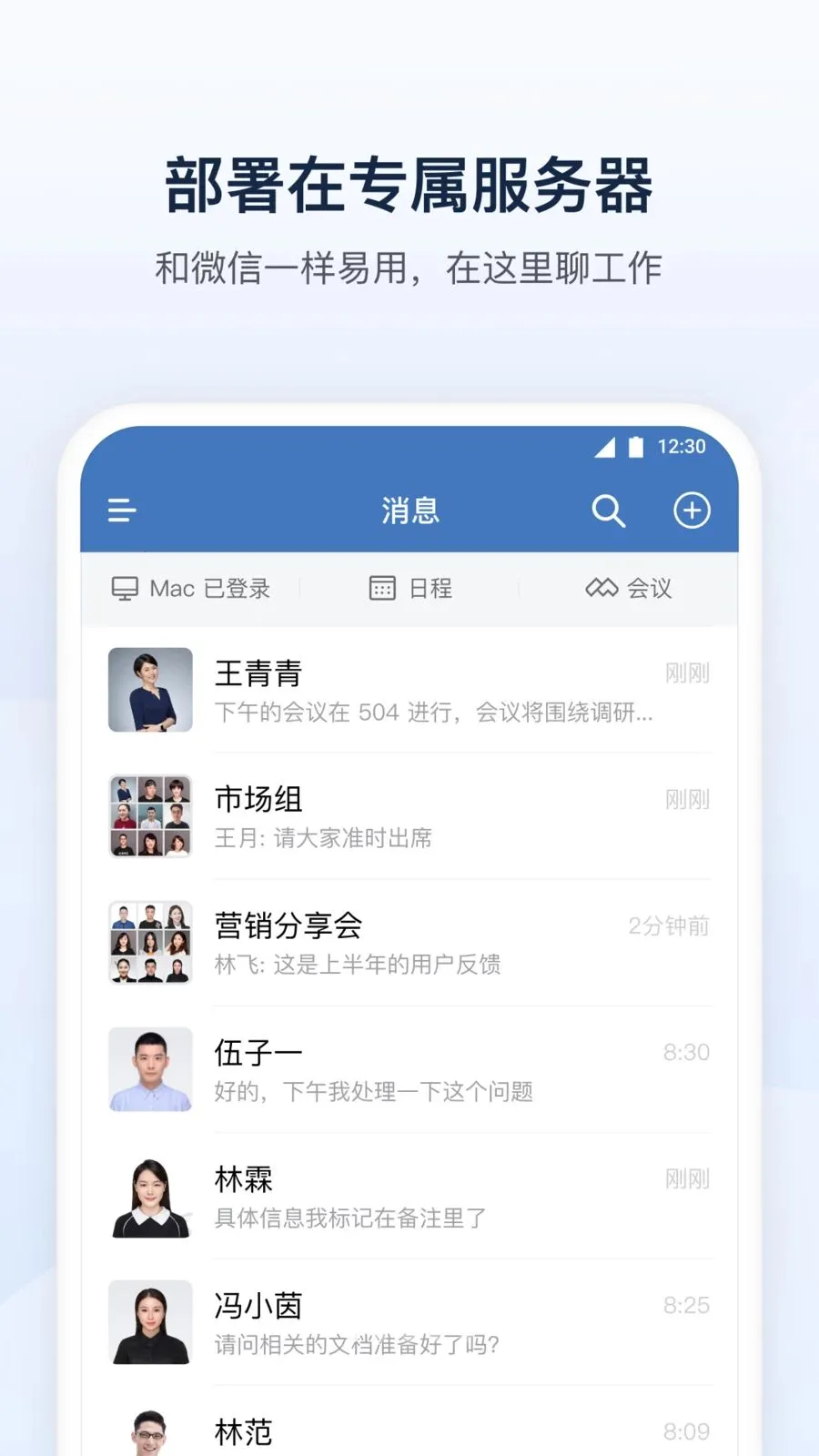This screenshot has height=1456, width=819.
Task: Select the 营销分享会 group thumbnail
Action: click(149, 943)
